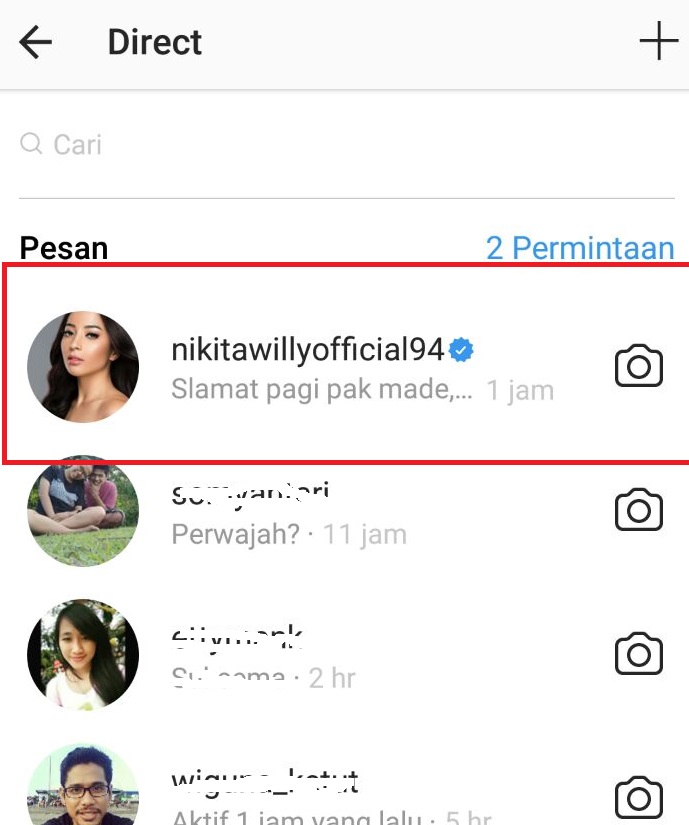
Task: Send a camera photo to nikitawillyofficial94
Action: pyautogui.click(x=638, y=367)
